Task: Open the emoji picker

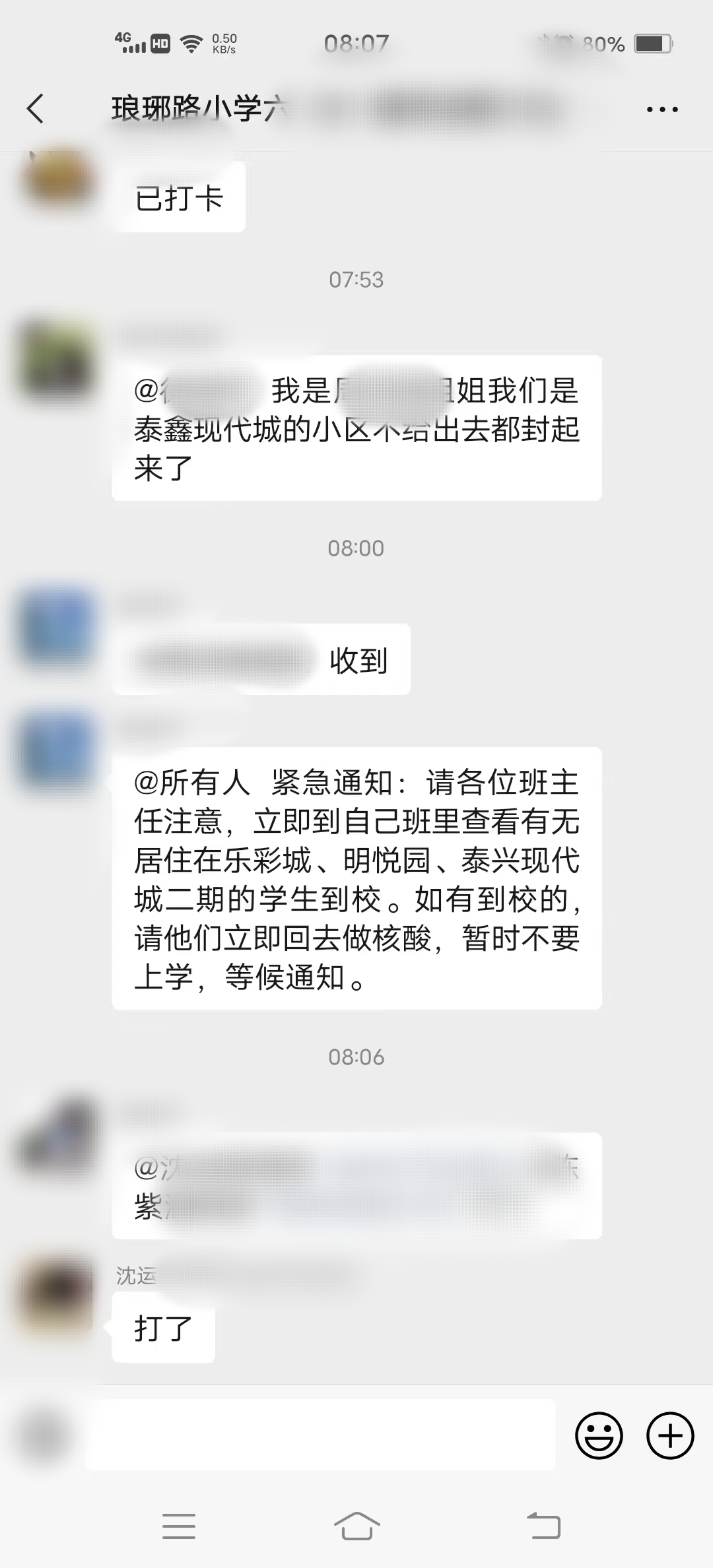Action: [599, 1435]
